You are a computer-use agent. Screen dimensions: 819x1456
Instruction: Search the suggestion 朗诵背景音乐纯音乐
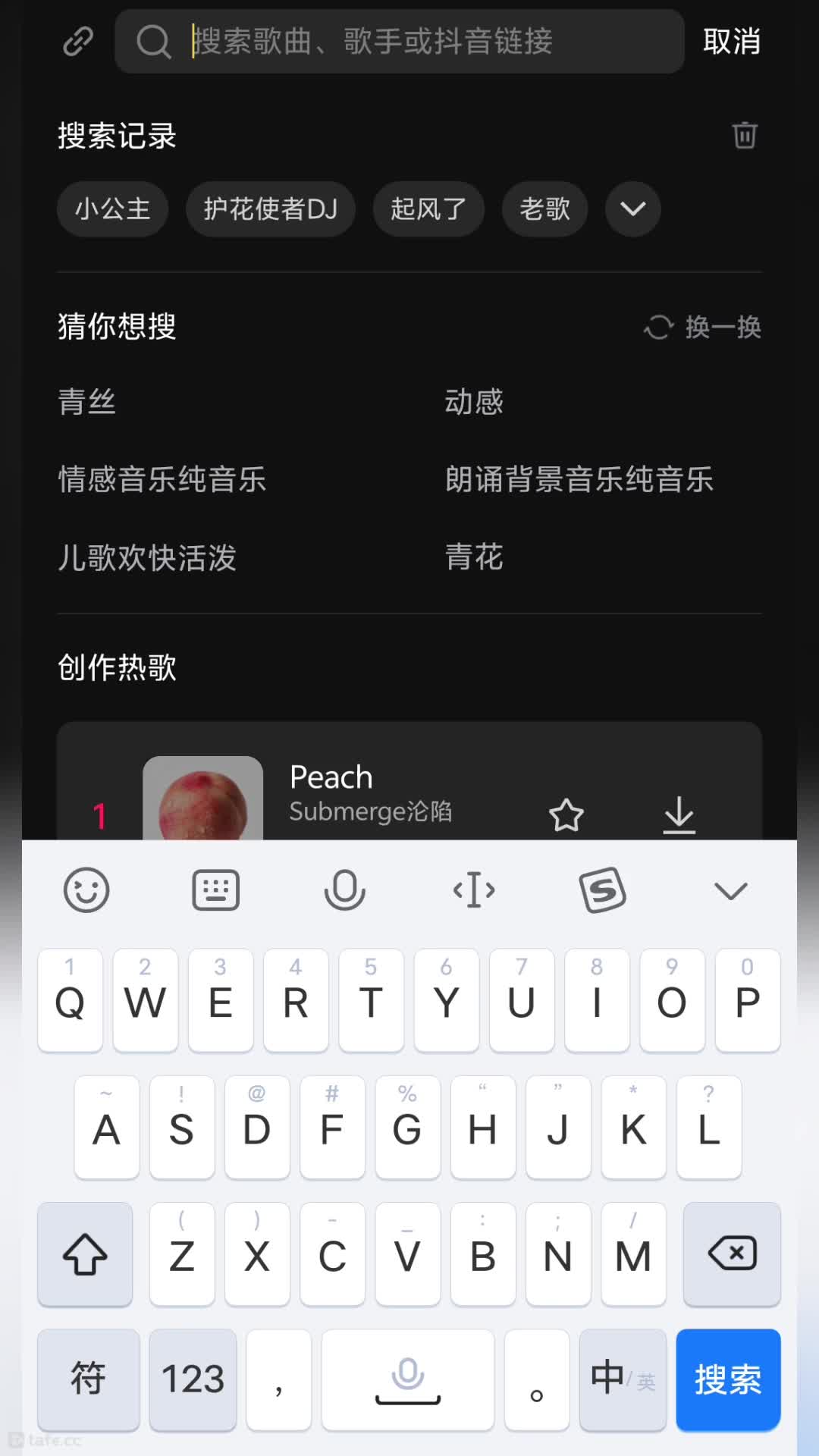tap(579, 479)
